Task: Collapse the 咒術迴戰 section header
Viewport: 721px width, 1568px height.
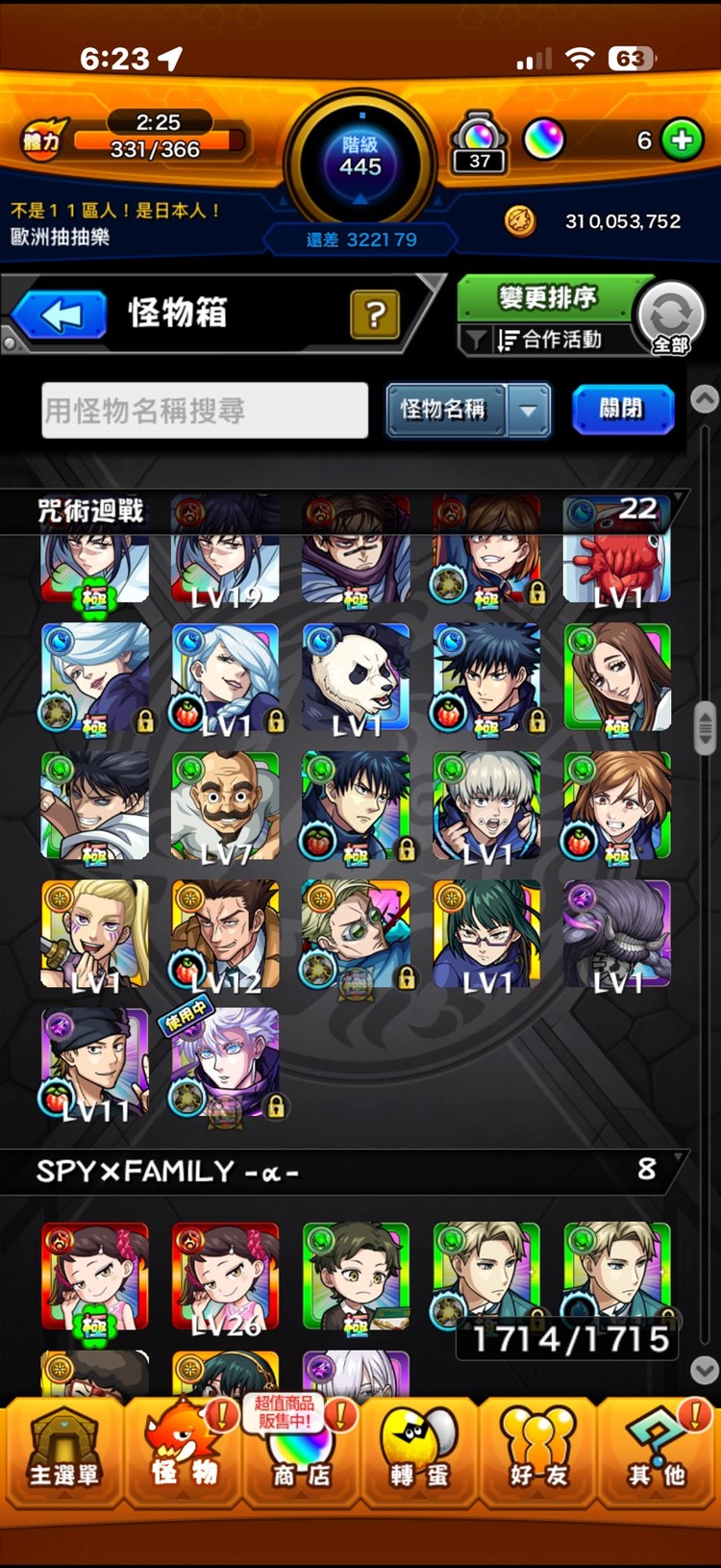Action: (344, 510)
